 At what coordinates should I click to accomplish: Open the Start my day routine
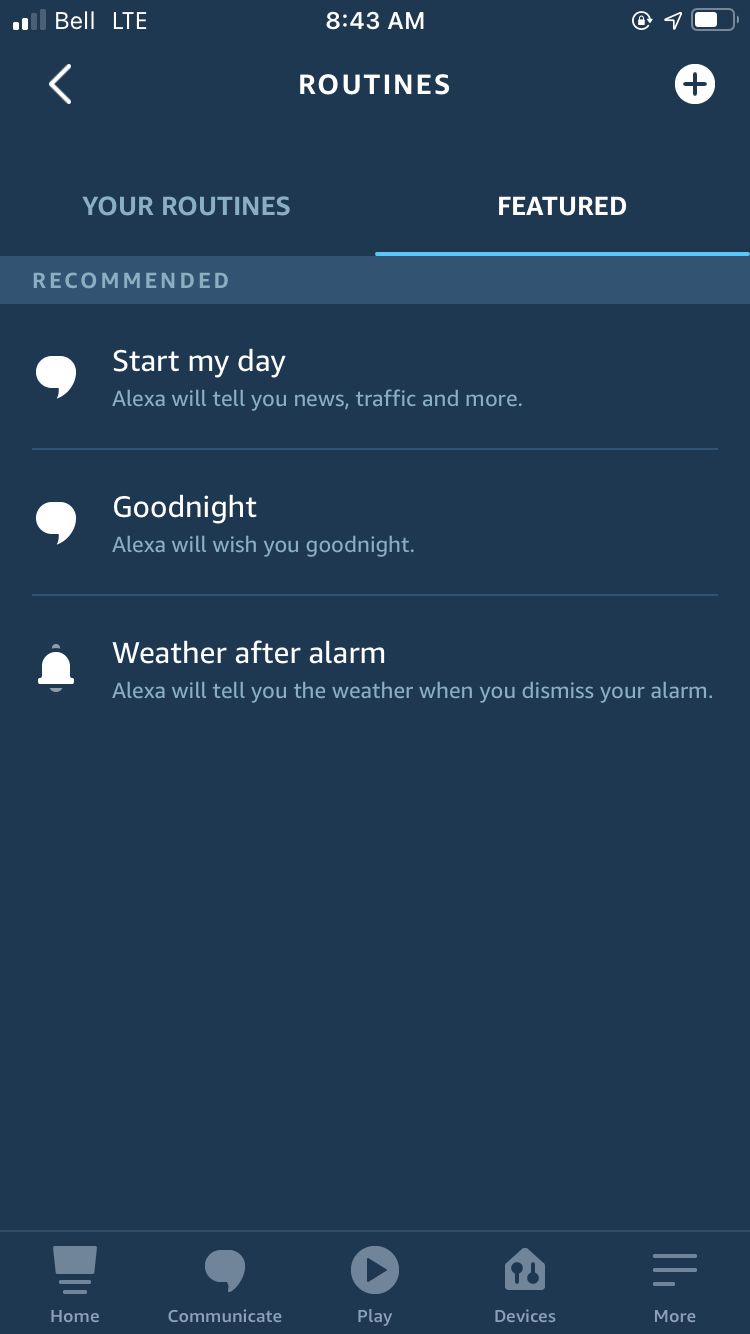click(x=375, y=377)
